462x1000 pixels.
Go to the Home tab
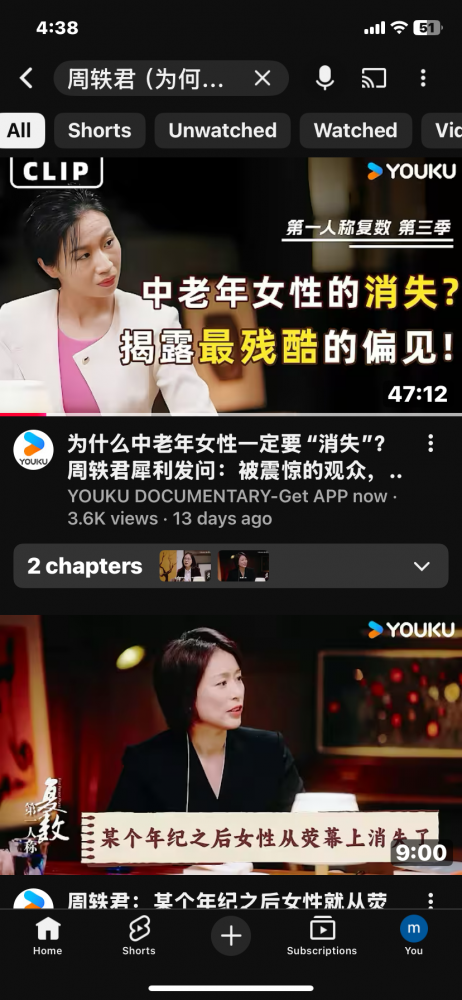click(x=48, y=936)
